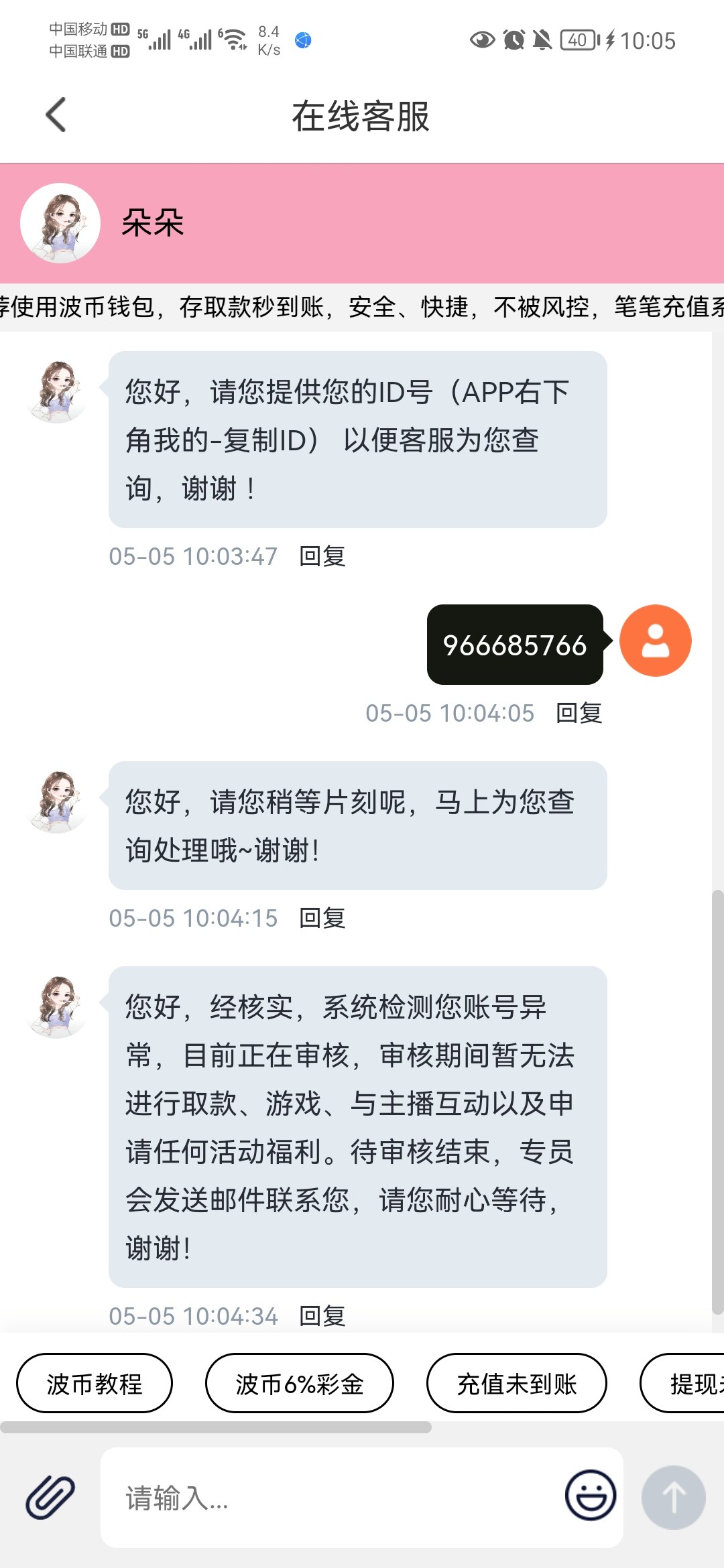Tap 回复 under the 10:04:15 message
Viewport: 724px width, 1568px height.
(x=322, y=918)
